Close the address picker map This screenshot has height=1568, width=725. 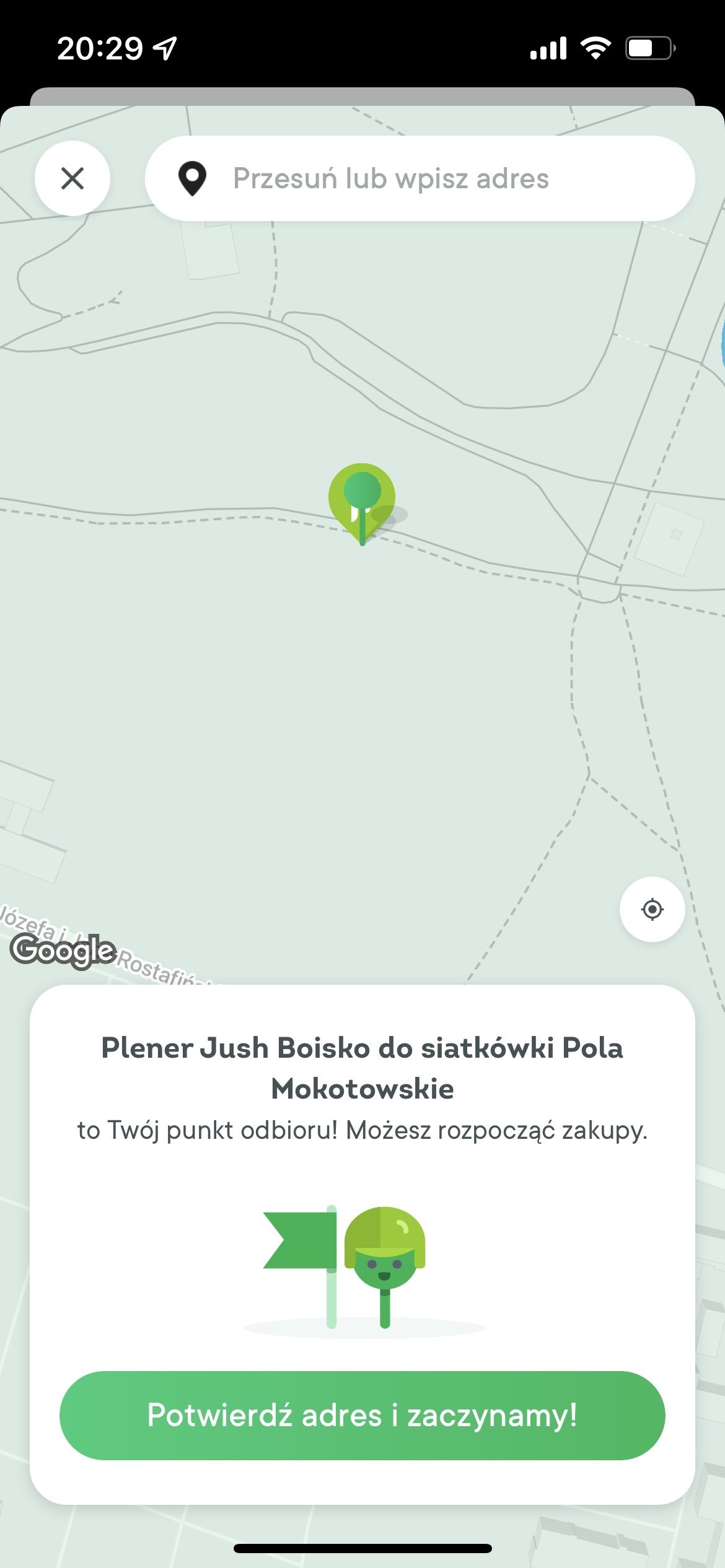(72, 178)
